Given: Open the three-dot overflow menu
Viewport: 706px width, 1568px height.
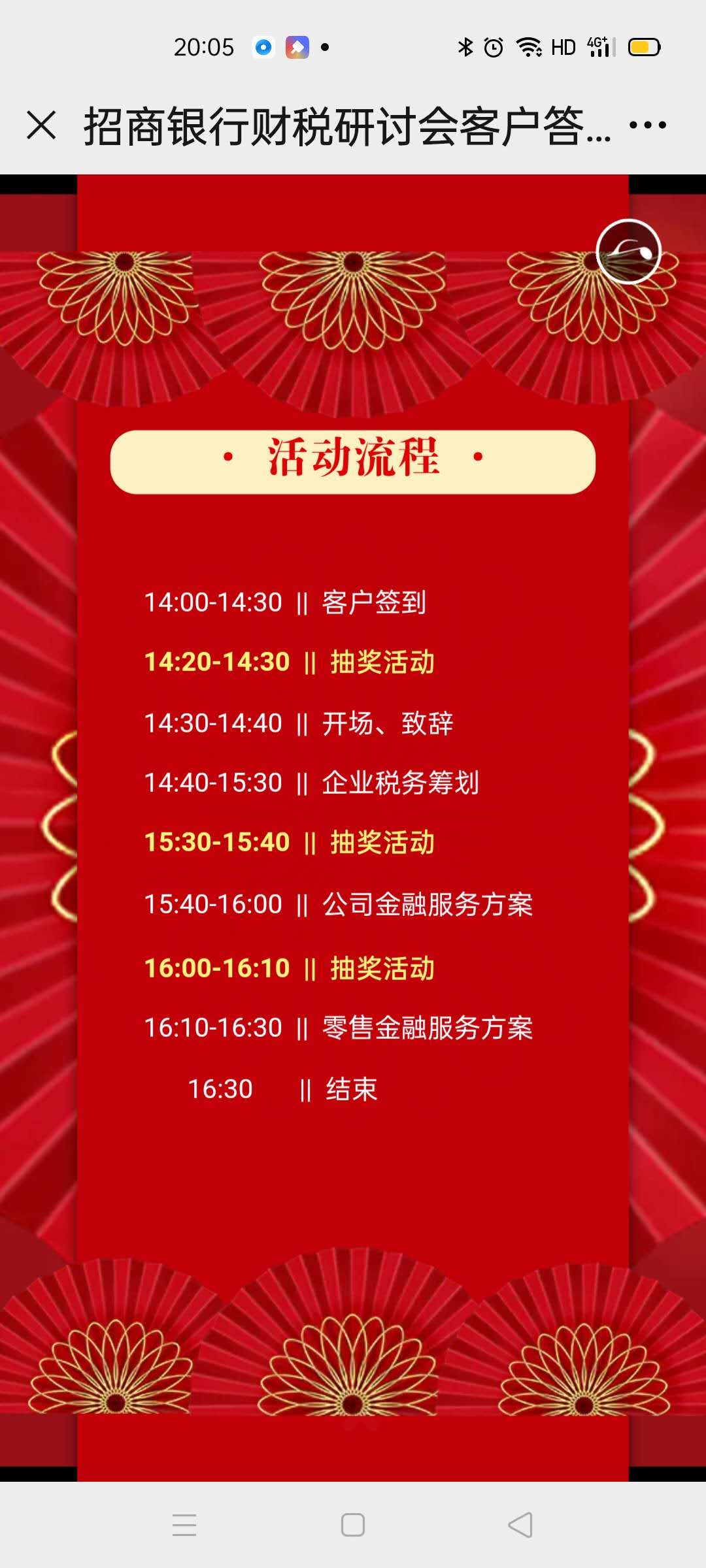Looking at the screenshot, I should [647, 125].
